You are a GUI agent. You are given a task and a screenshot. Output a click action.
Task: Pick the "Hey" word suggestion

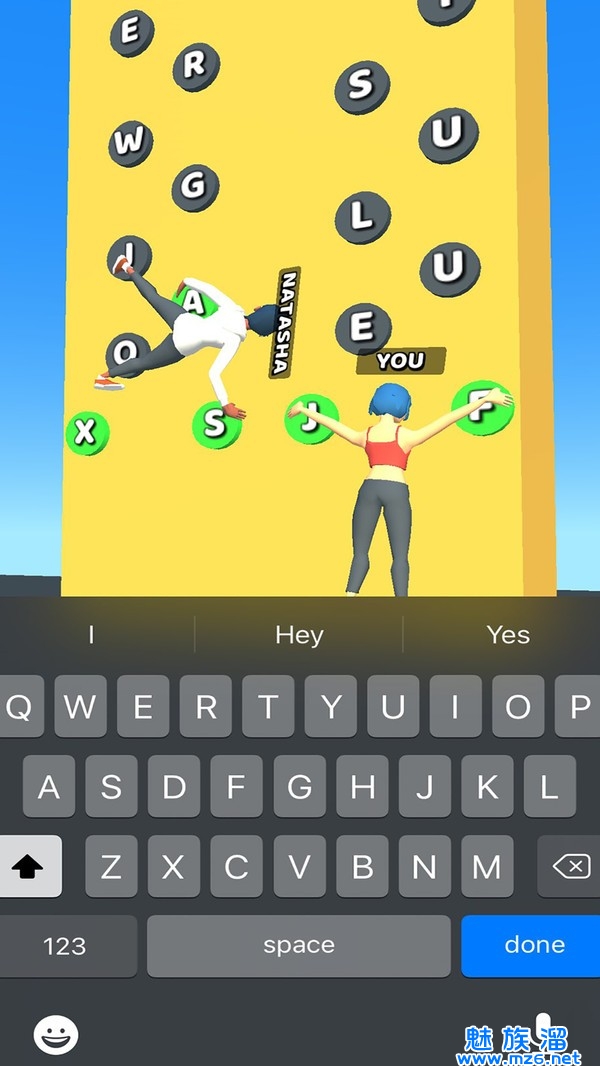(x=299, y=634)
